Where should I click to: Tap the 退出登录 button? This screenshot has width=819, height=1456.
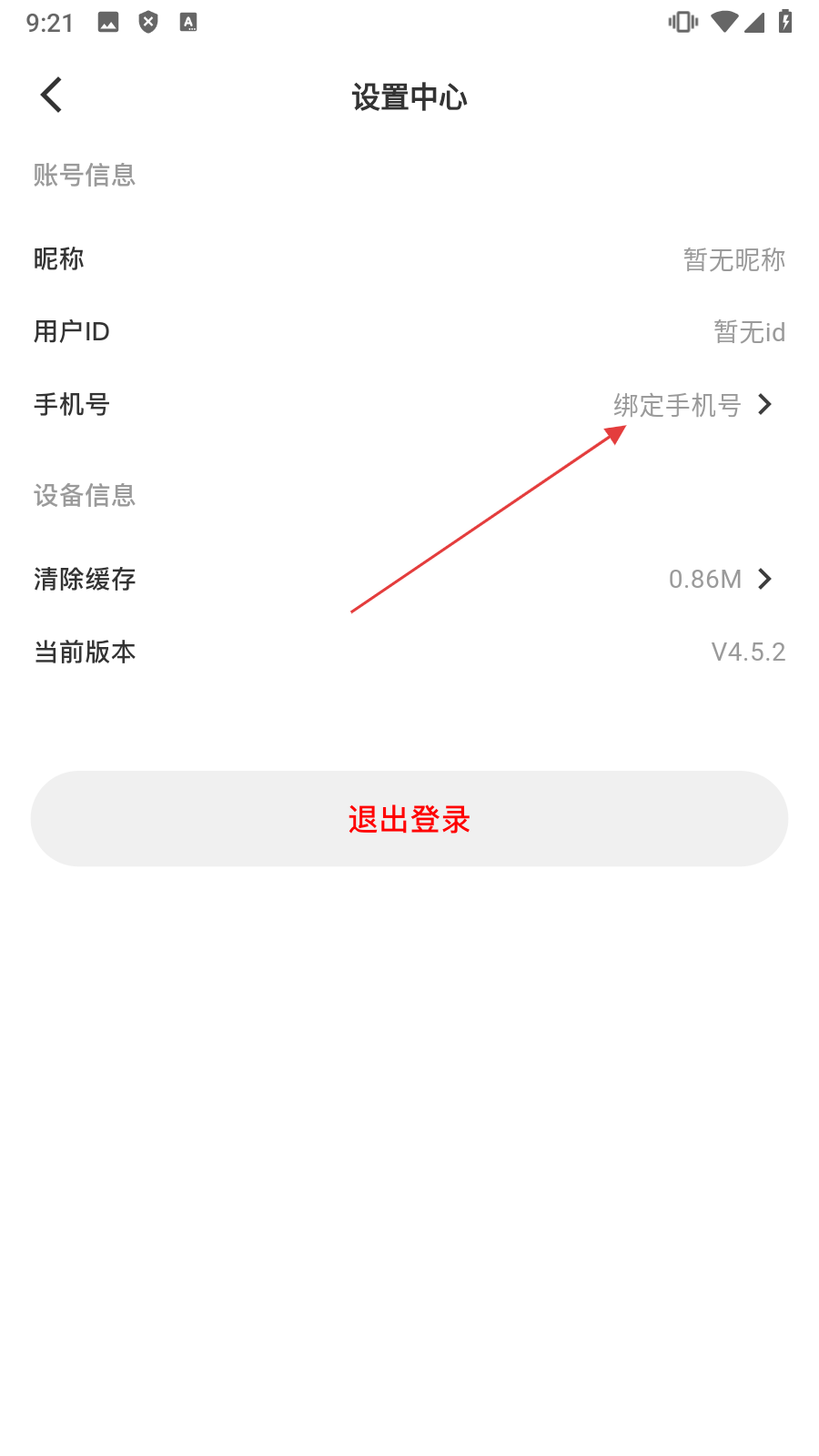click(x=409, y=819)
